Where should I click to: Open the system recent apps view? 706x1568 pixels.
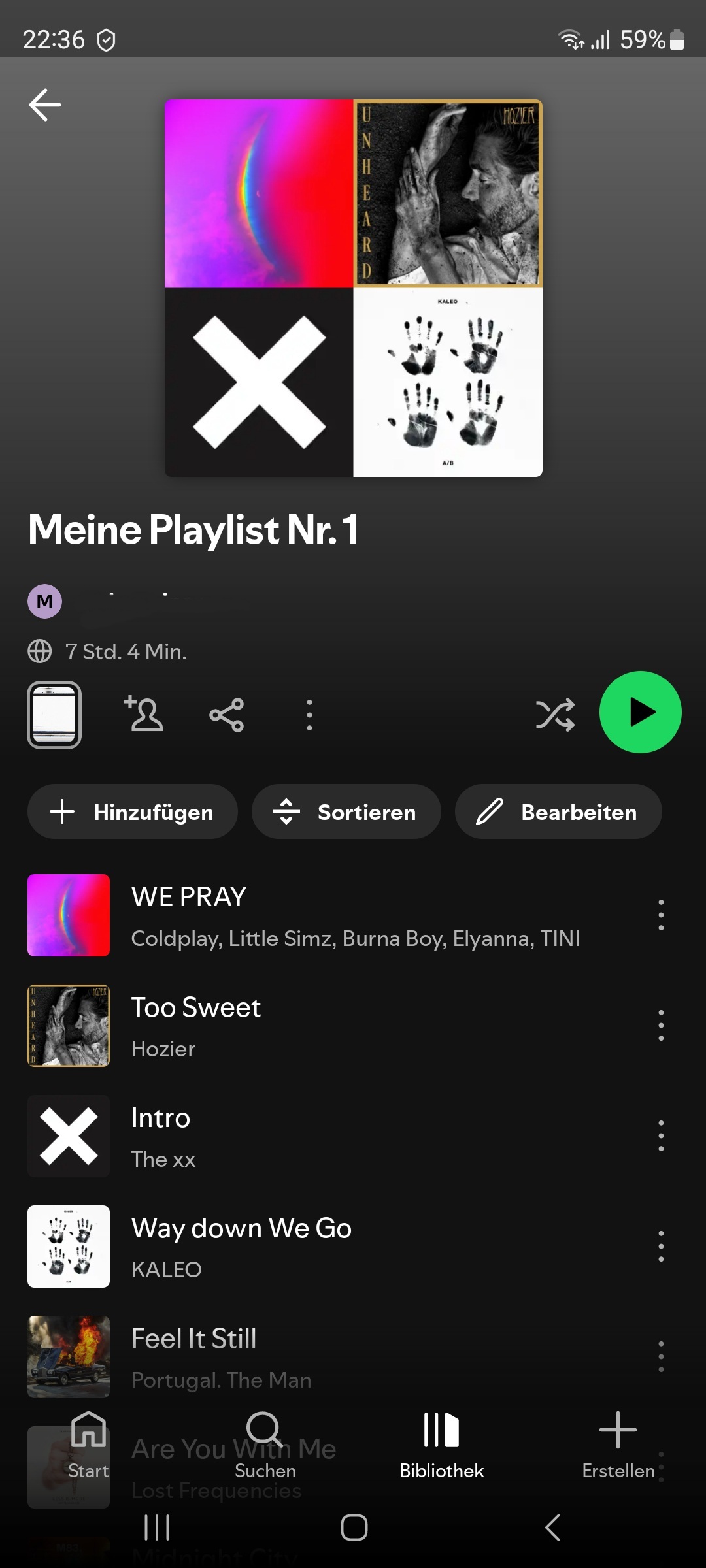[x=157, y=1527]
